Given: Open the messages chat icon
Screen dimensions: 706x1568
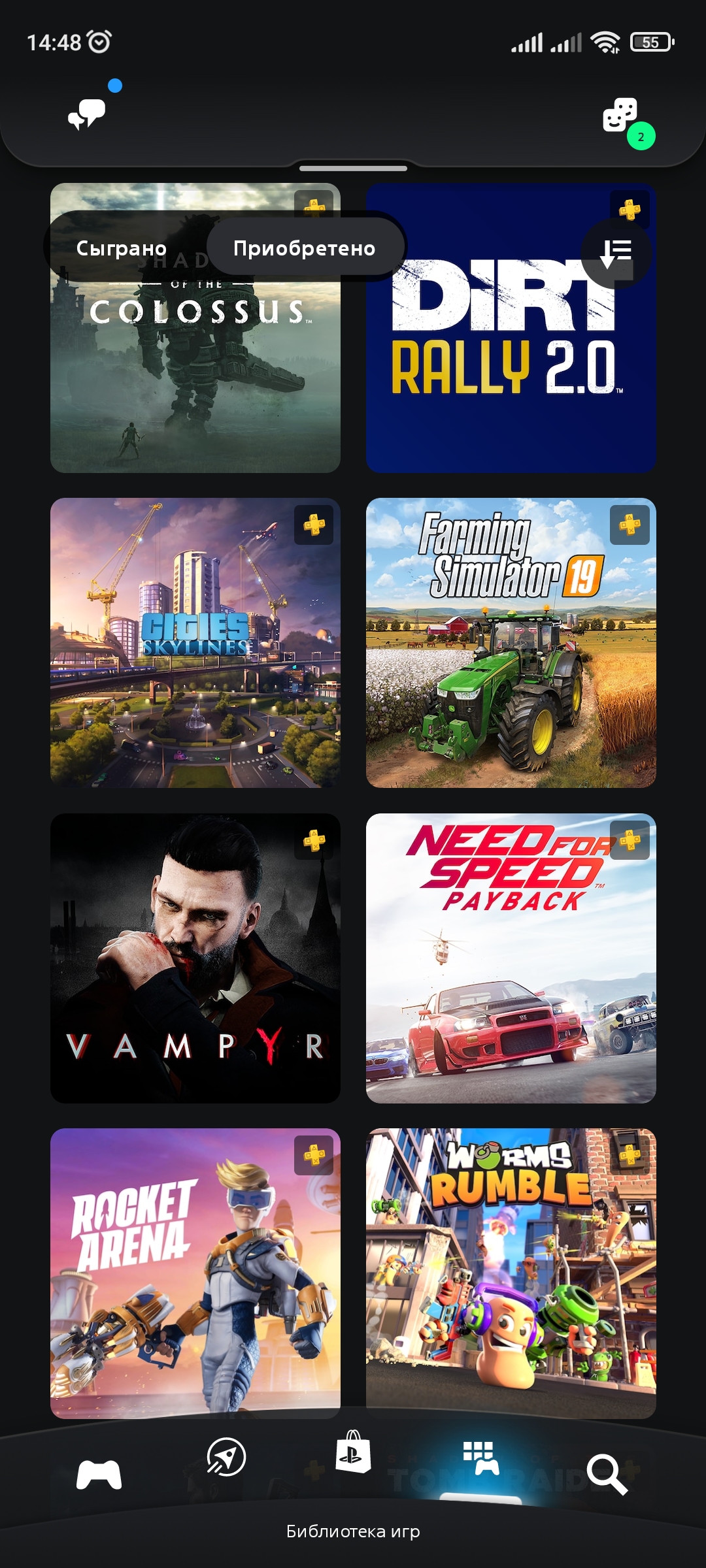Looking at the screenshot, I should click(87, 114).
